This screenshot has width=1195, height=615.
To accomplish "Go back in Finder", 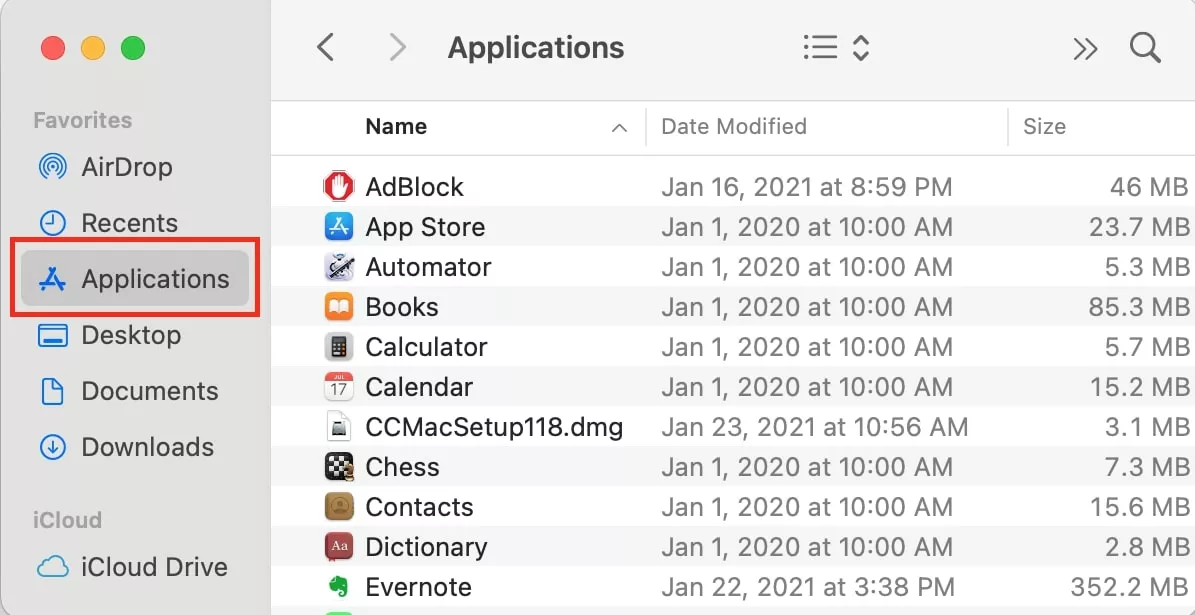I will point(325,47).
